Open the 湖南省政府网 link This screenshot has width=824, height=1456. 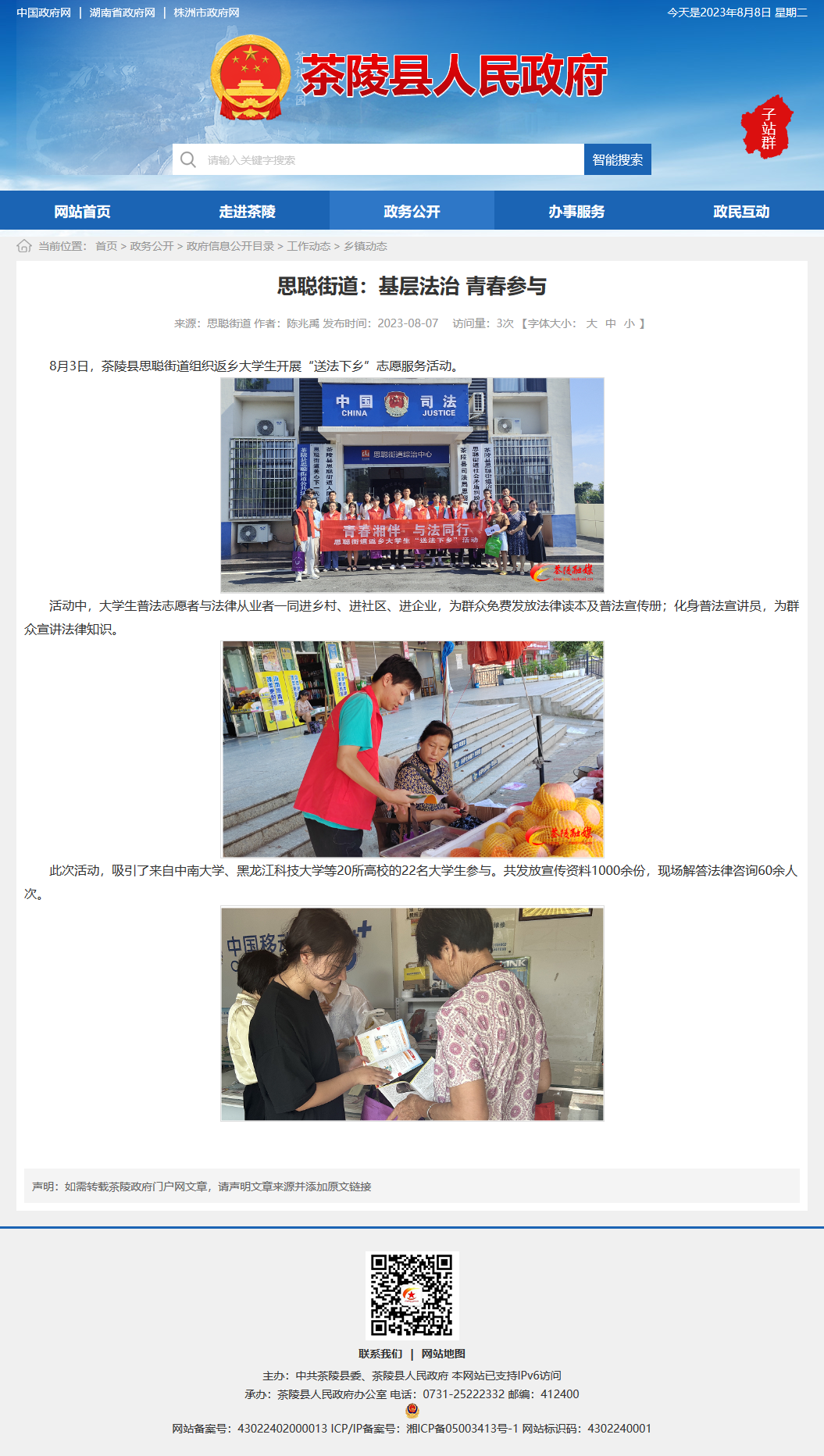click(123, 12)
